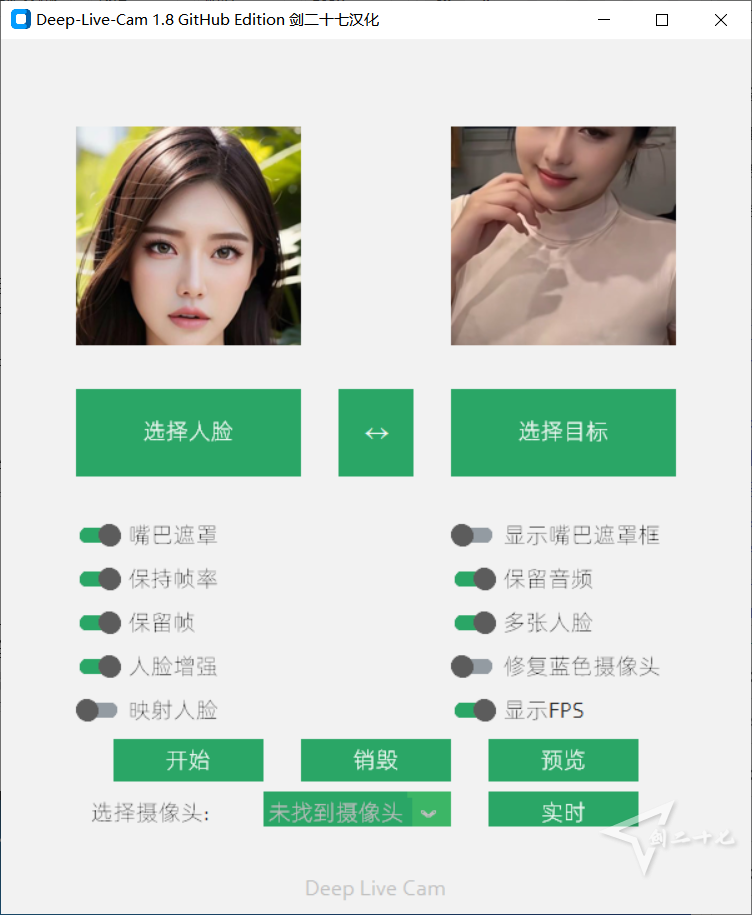Turn off 显示FPS switch
This screenshot has height=915, width=752.
(x=475, y=710)
